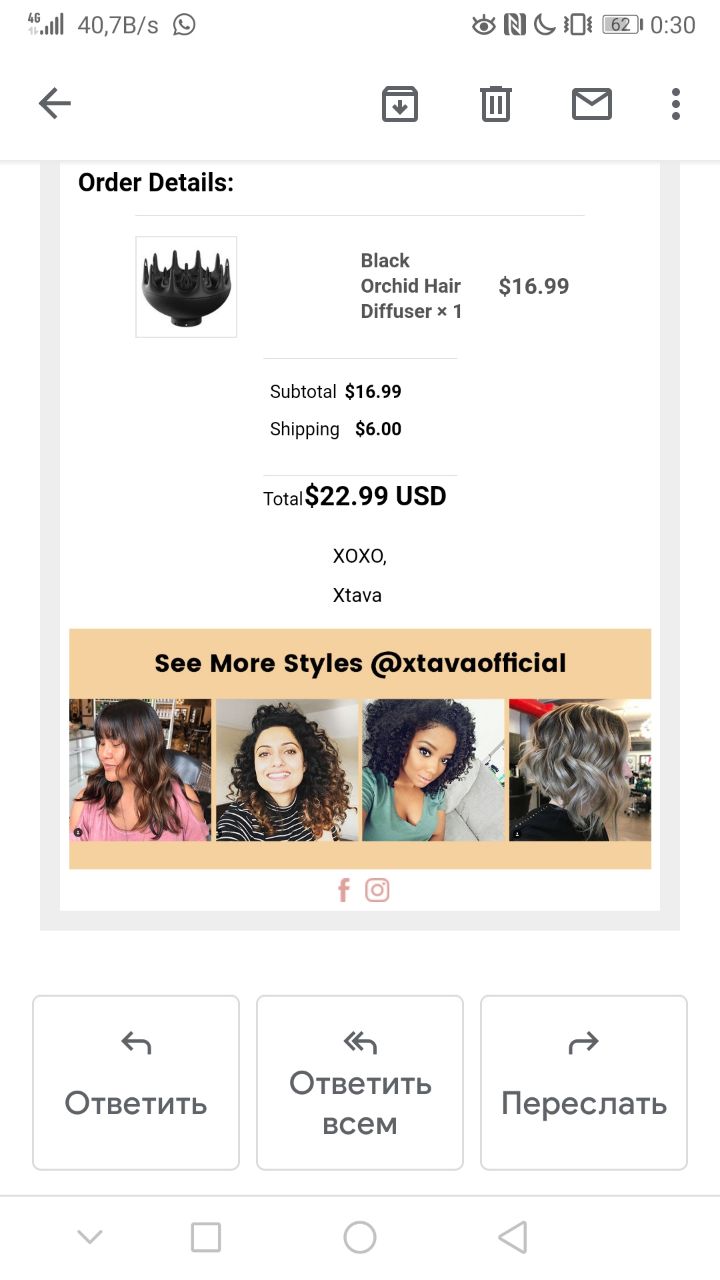Open the Black Orchid Hair Diffuser image

186,287
